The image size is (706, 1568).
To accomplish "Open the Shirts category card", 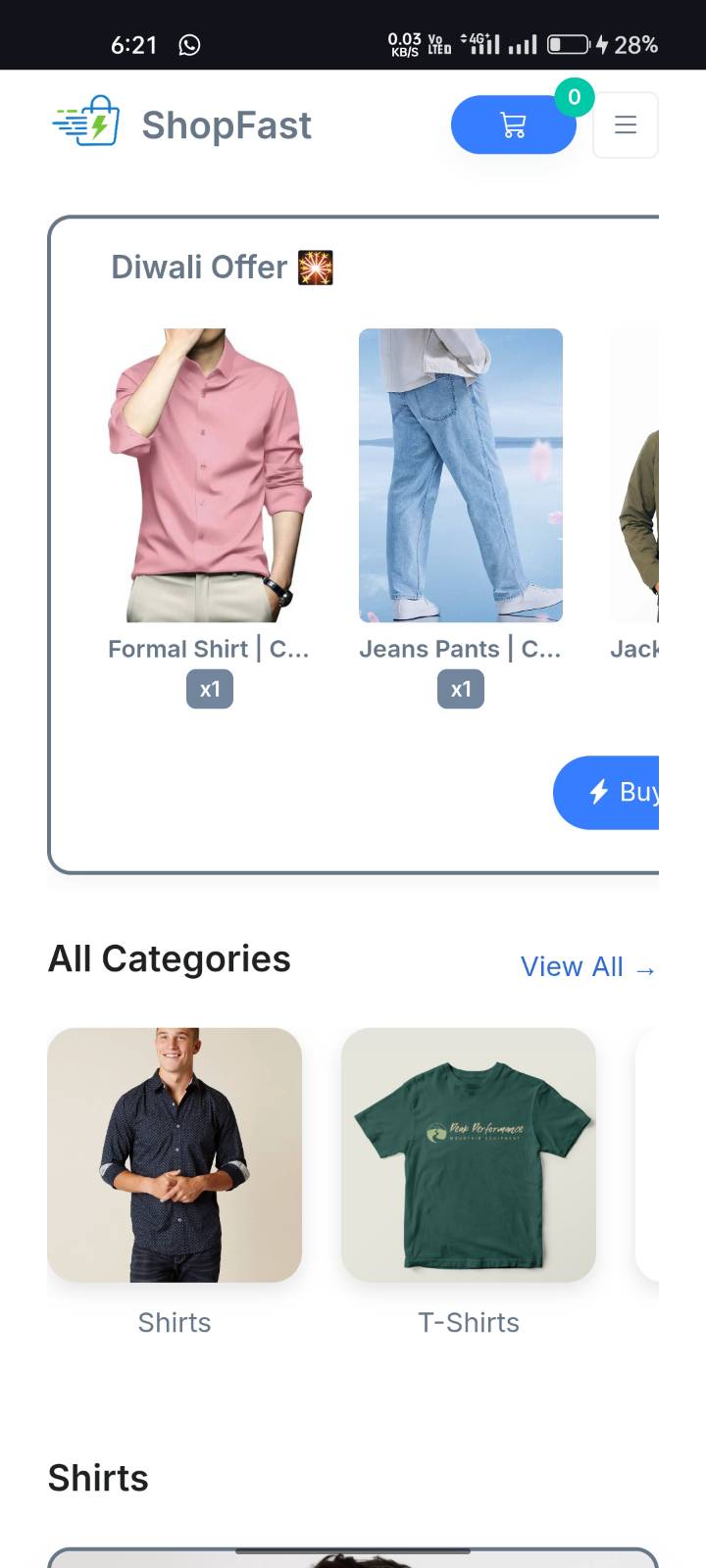I will (175, 1156).
